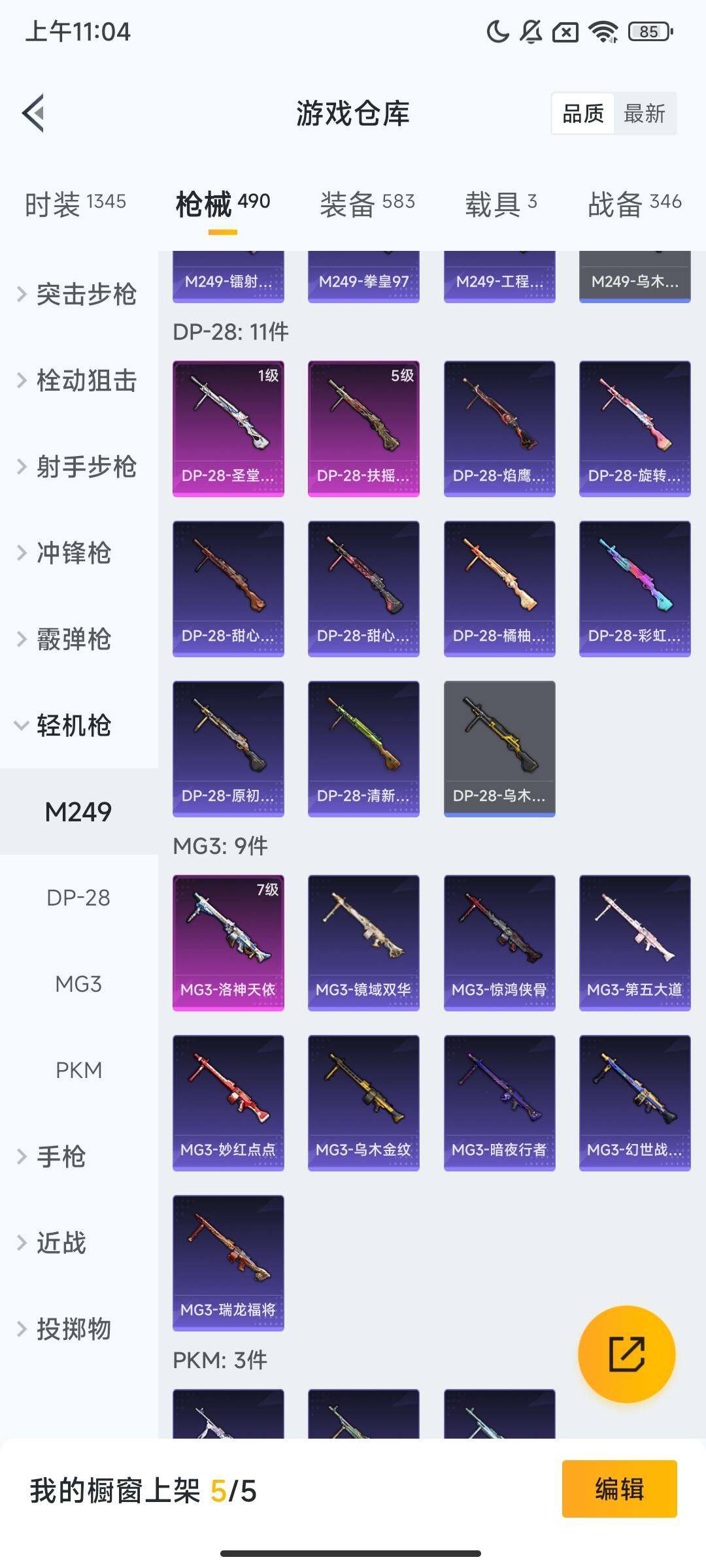The width and height of the screenshot is (706, 1568).
Task: Go back using the top-left arrow
Action: pyautogui.click(x=34, y=113)
